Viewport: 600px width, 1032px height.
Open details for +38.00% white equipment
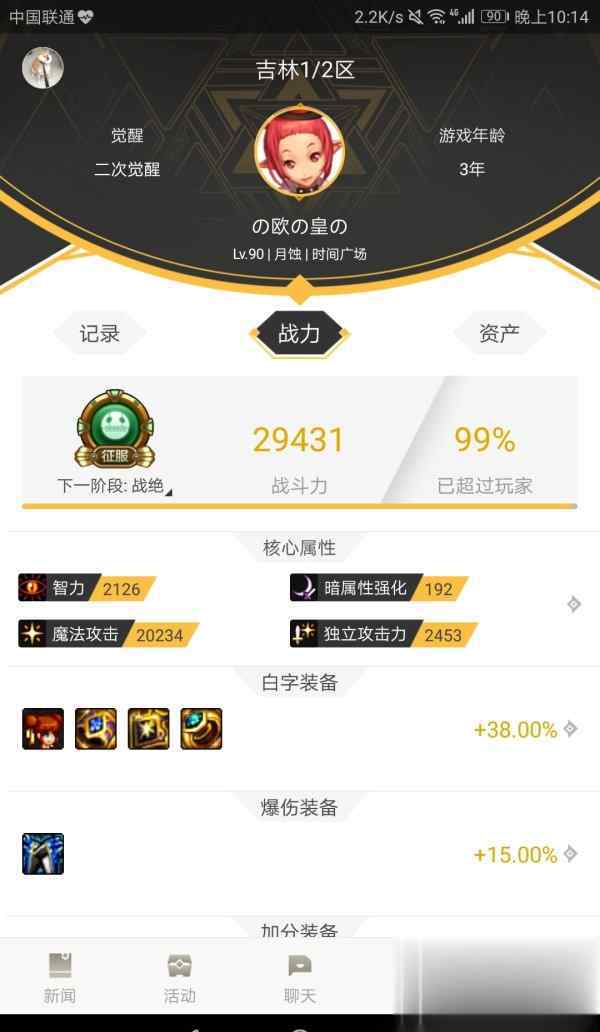(570, 729)
